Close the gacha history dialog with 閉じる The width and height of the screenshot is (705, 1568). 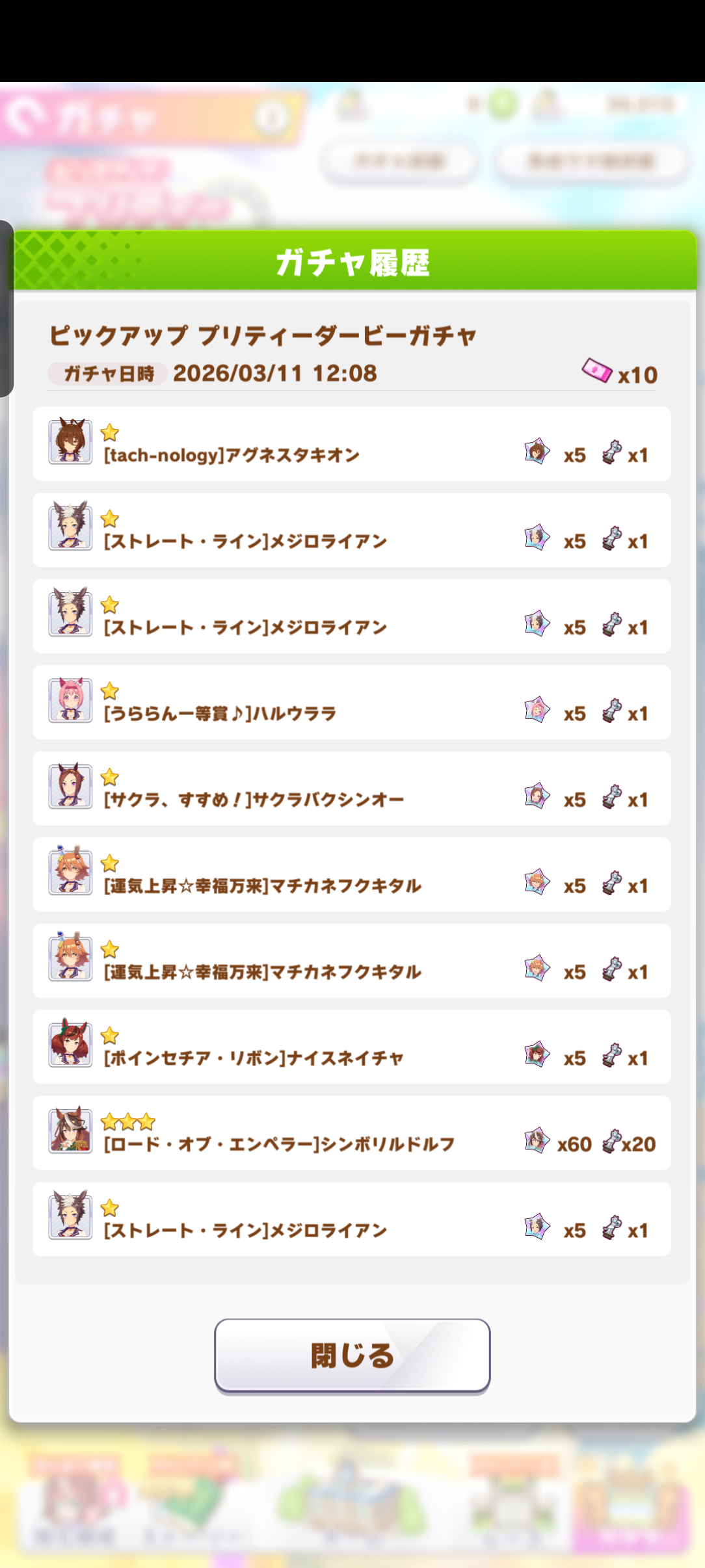[x=352, y=1355]
